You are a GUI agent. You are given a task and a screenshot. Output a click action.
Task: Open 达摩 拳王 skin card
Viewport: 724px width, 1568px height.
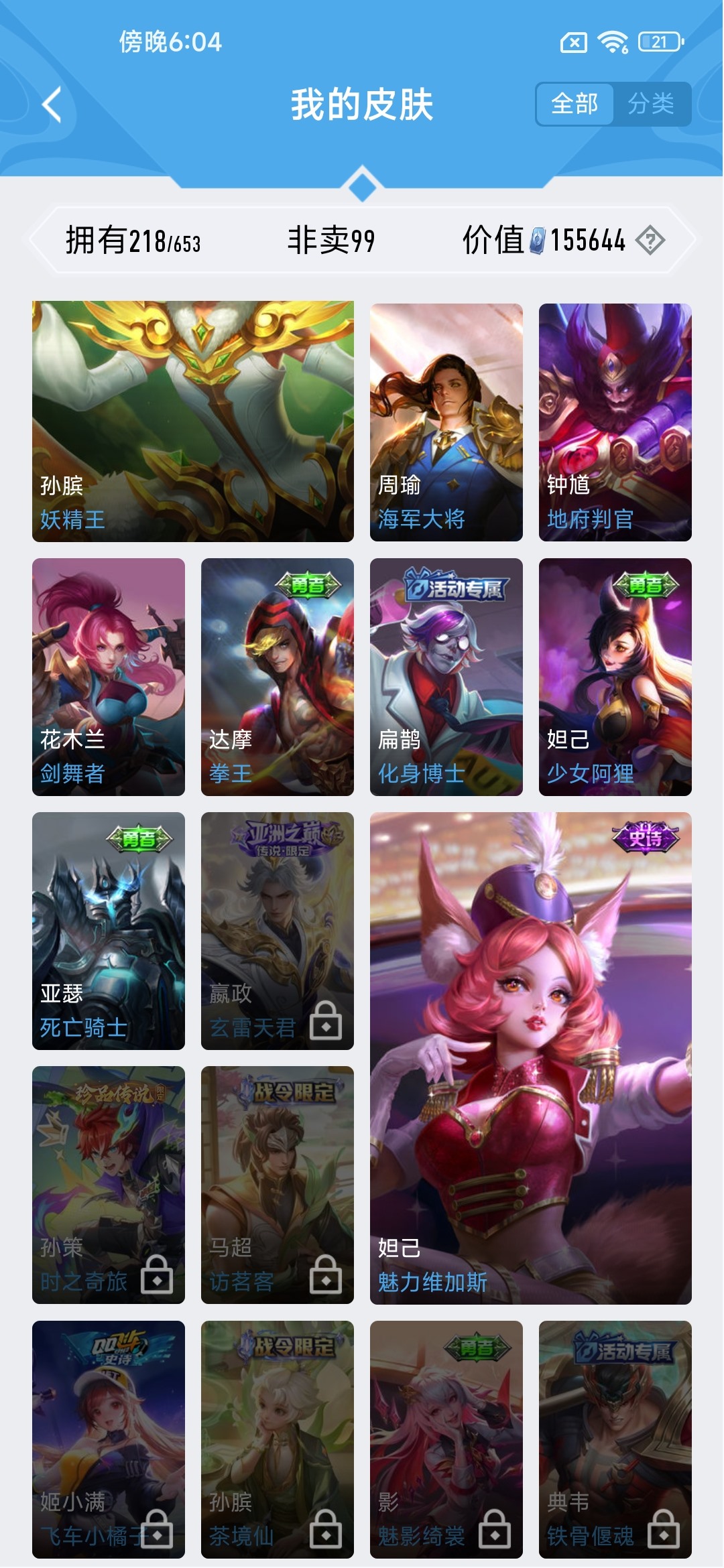point(278,677)
